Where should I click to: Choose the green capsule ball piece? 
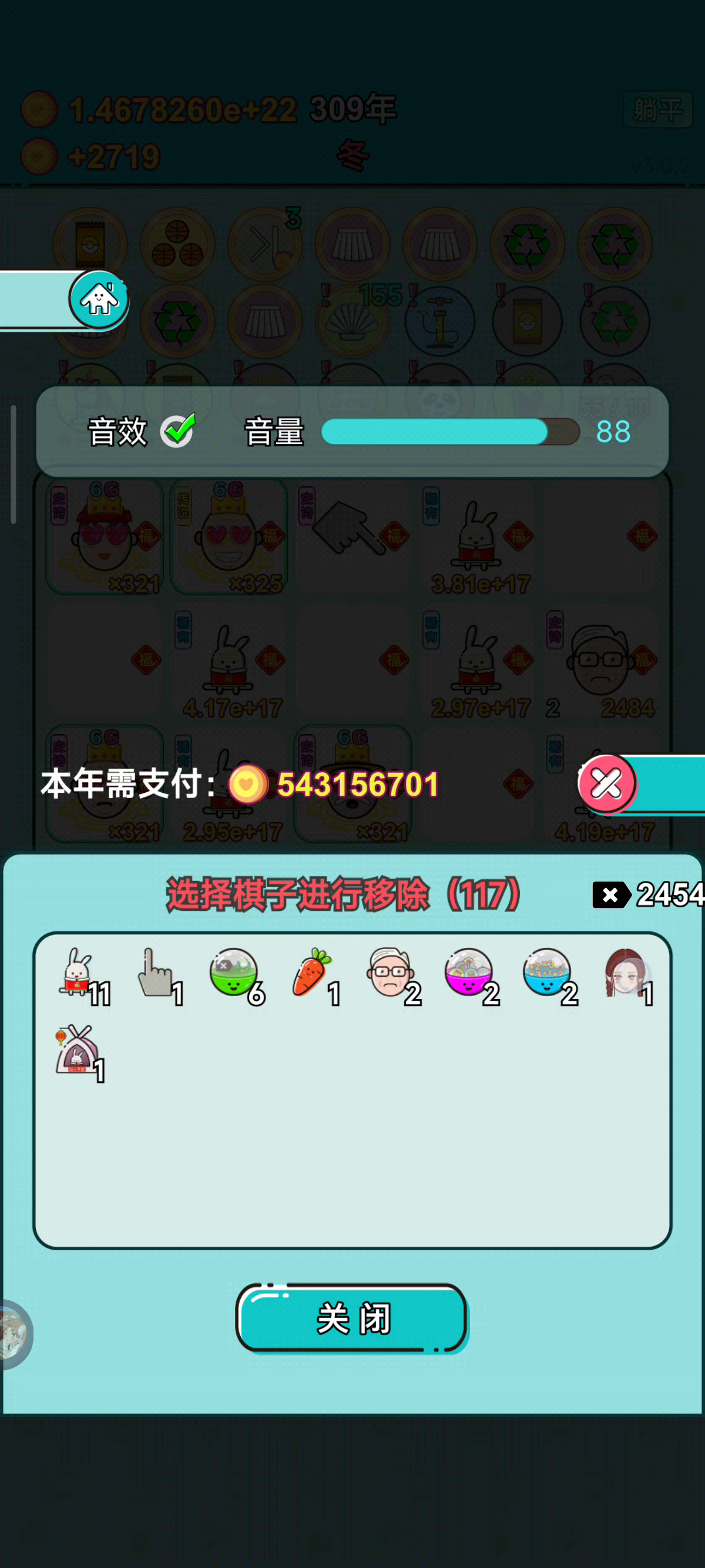point(234,972)
